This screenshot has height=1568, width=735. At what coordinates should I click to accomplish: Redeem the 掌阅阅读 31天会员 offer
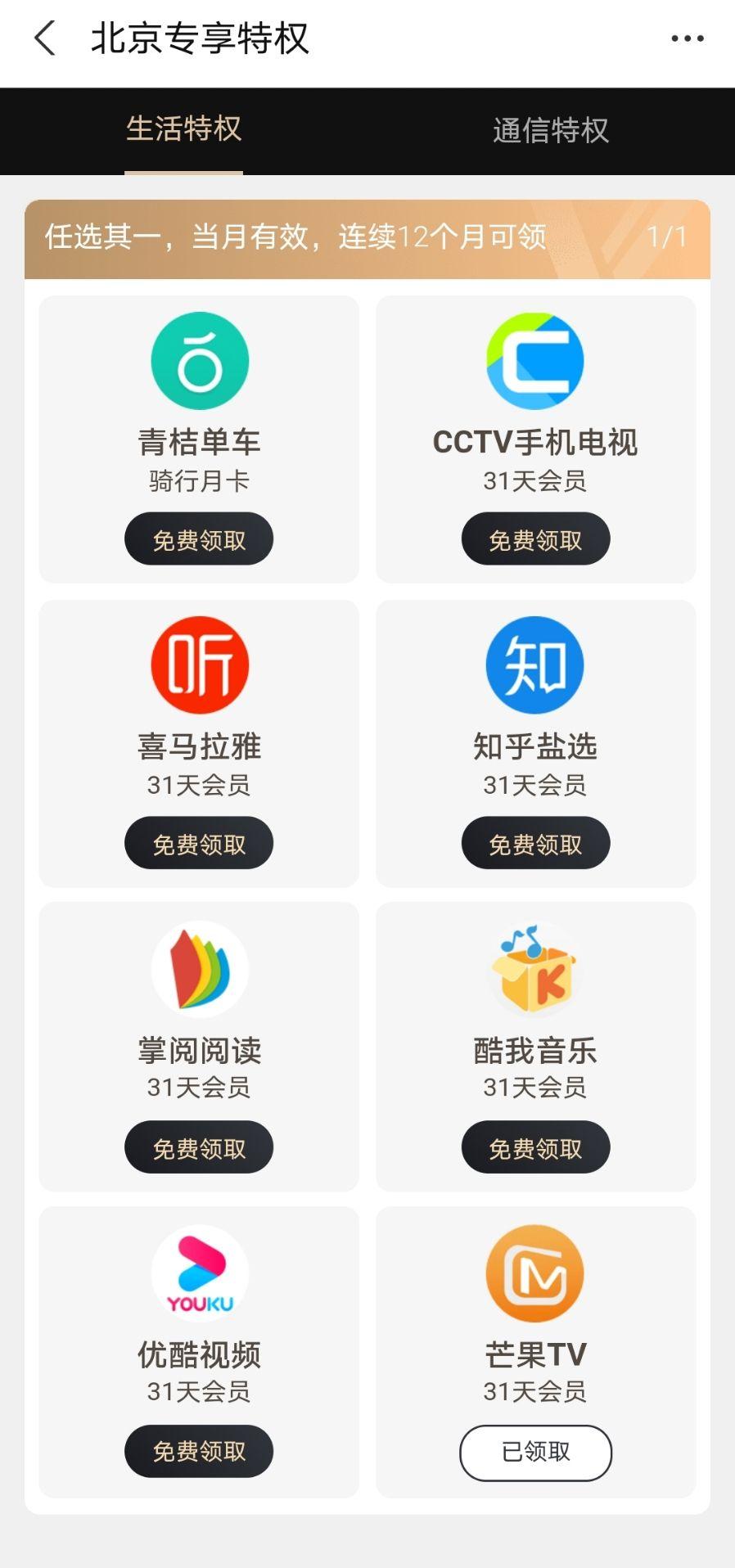(x=199, y=1148)
